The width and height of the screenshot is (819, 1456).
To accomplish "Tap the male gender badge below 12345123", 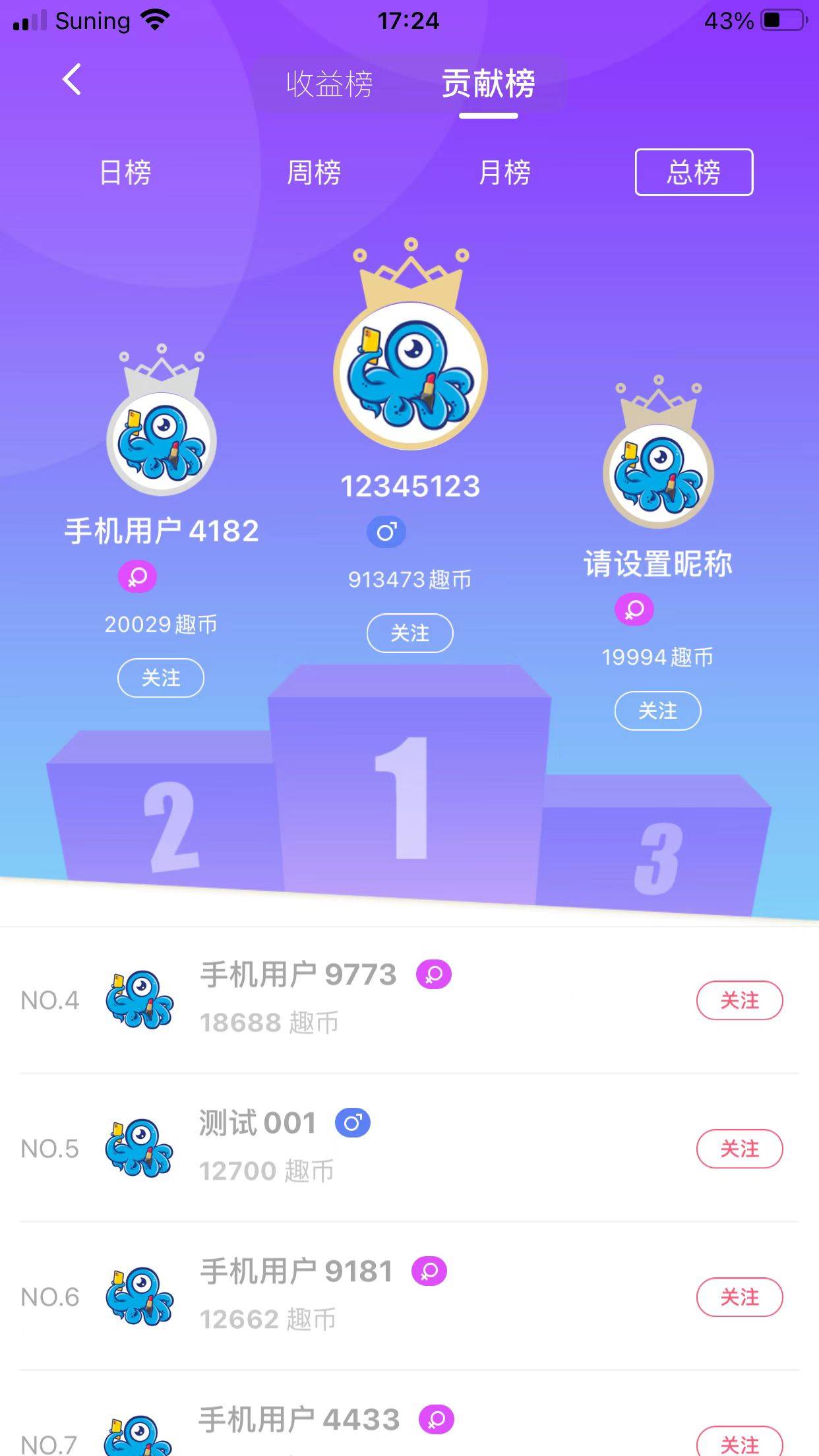I will [x=388, y=531].
